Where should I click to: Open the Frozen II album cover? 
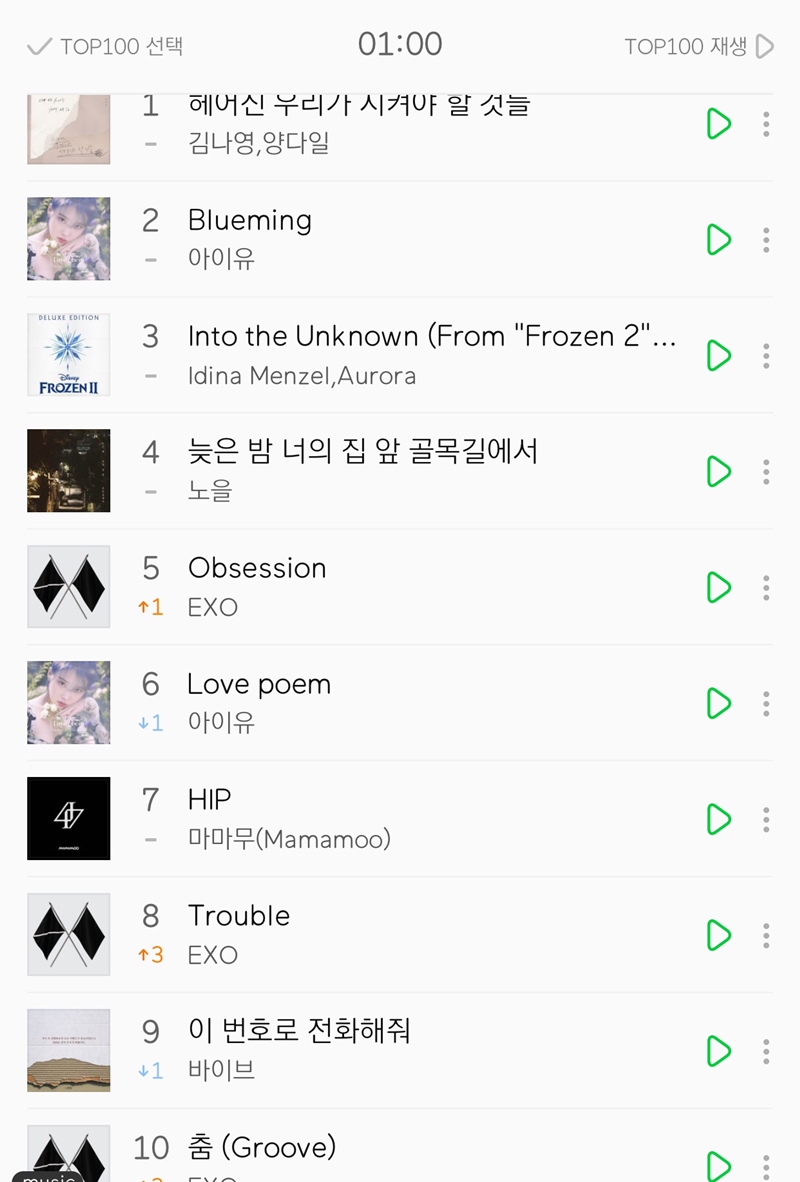69,355
